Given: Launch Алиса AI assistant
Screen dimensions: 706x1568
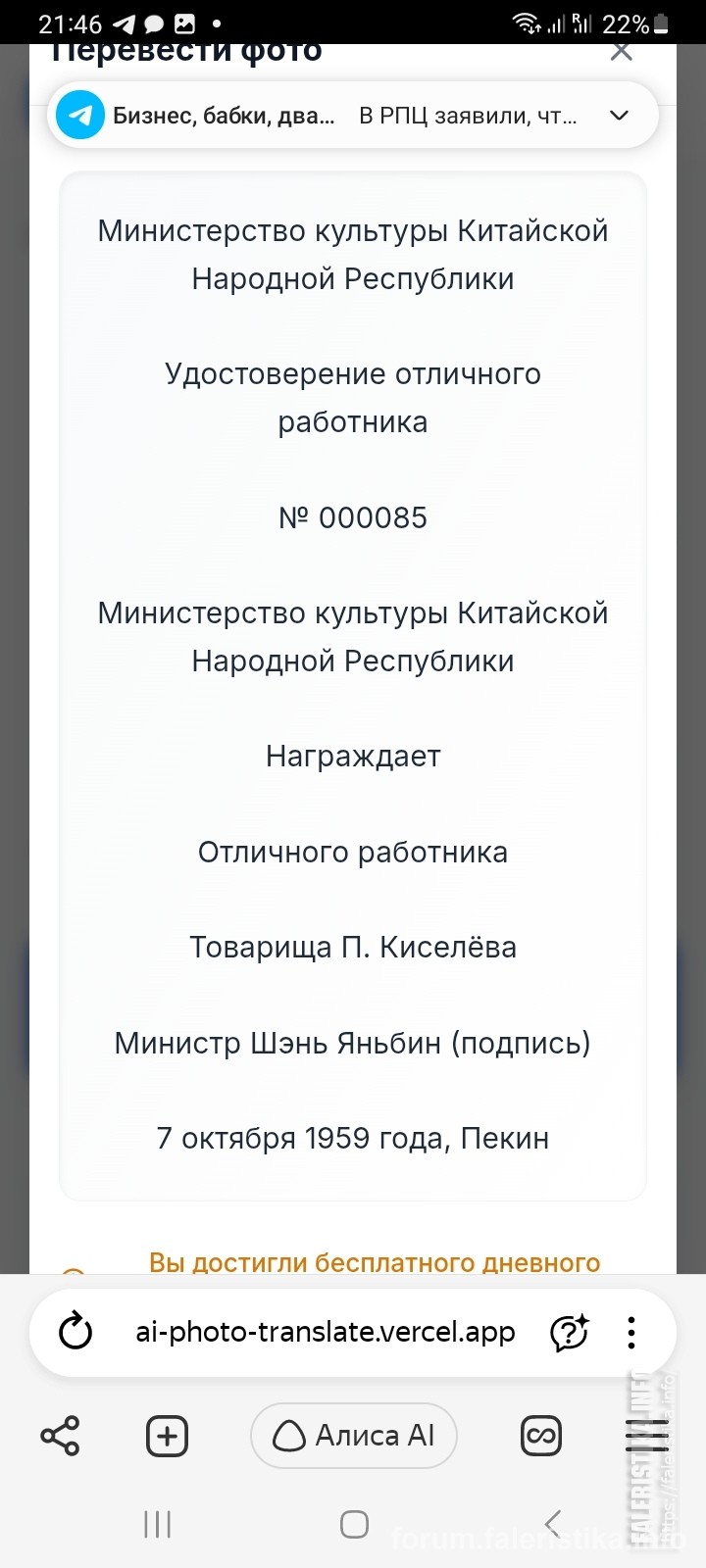Looking at the screenshot, I should [354, 1436].
